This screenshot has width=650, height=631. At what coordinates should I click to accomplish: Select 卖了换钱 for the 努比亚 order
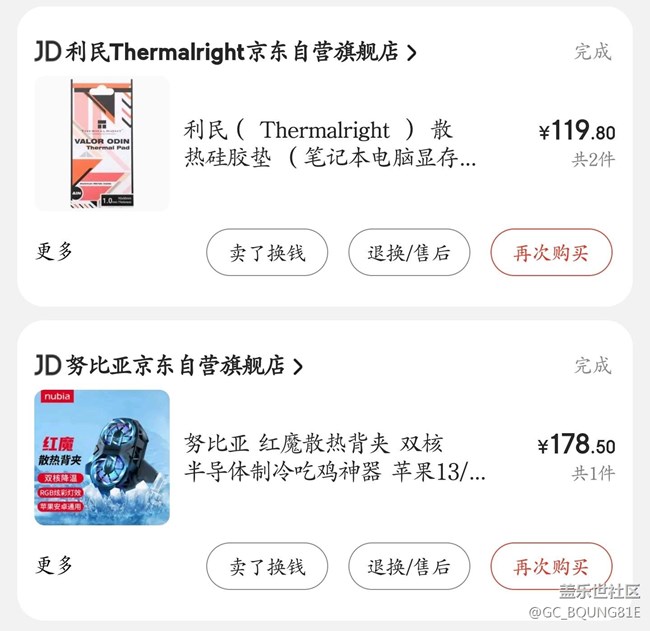point(267,566)
